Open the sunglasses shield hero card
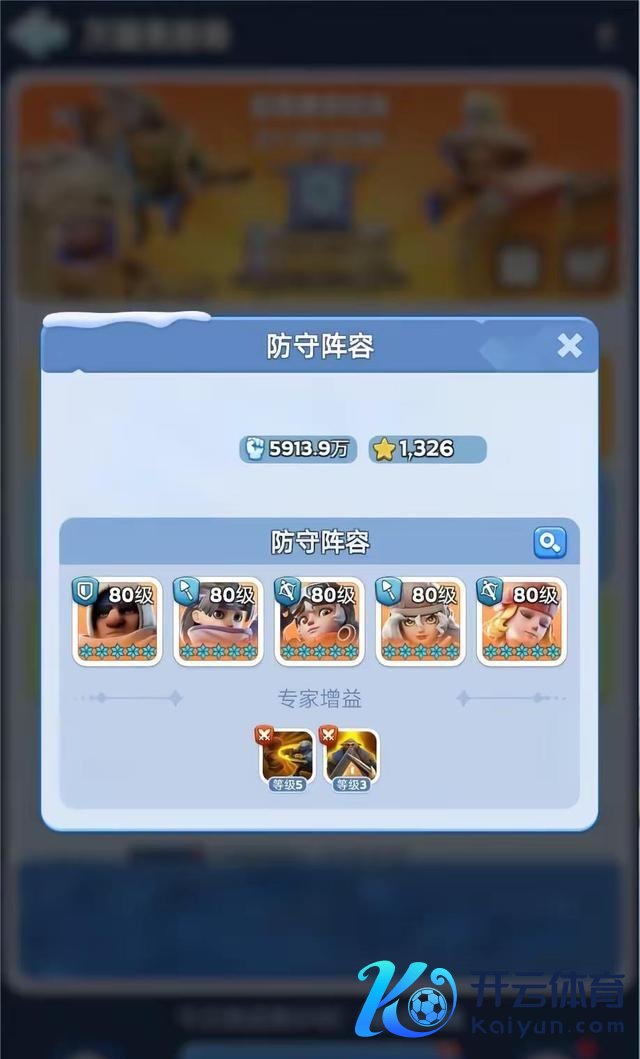 click(117, 621)
